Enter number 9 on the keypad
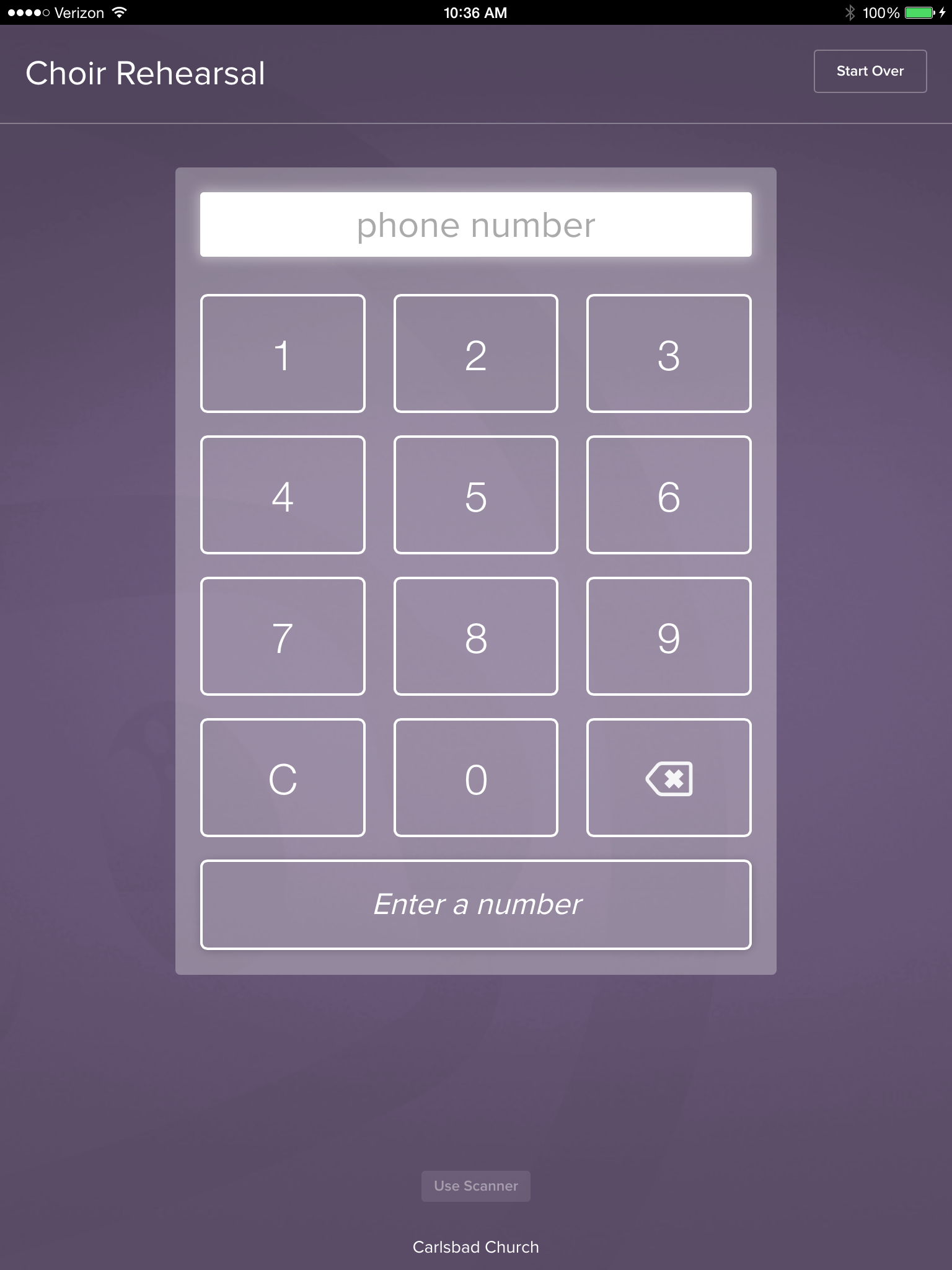Viewport: 952px width, 1270px height. coord(669,636)
